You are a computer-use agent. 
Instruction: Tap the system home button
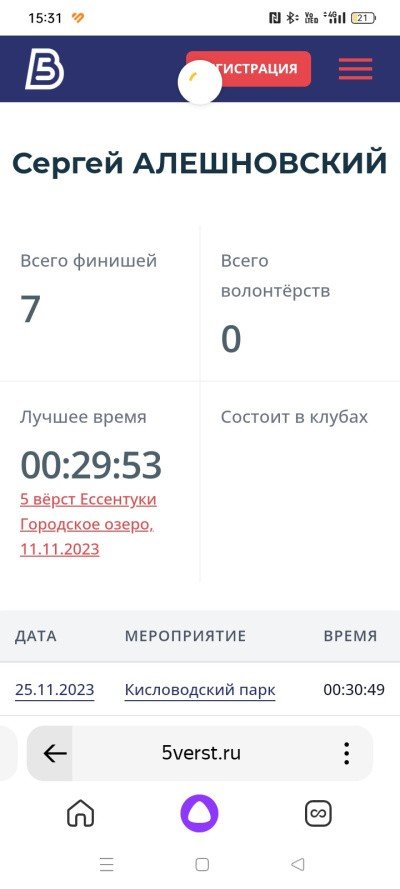202,864
